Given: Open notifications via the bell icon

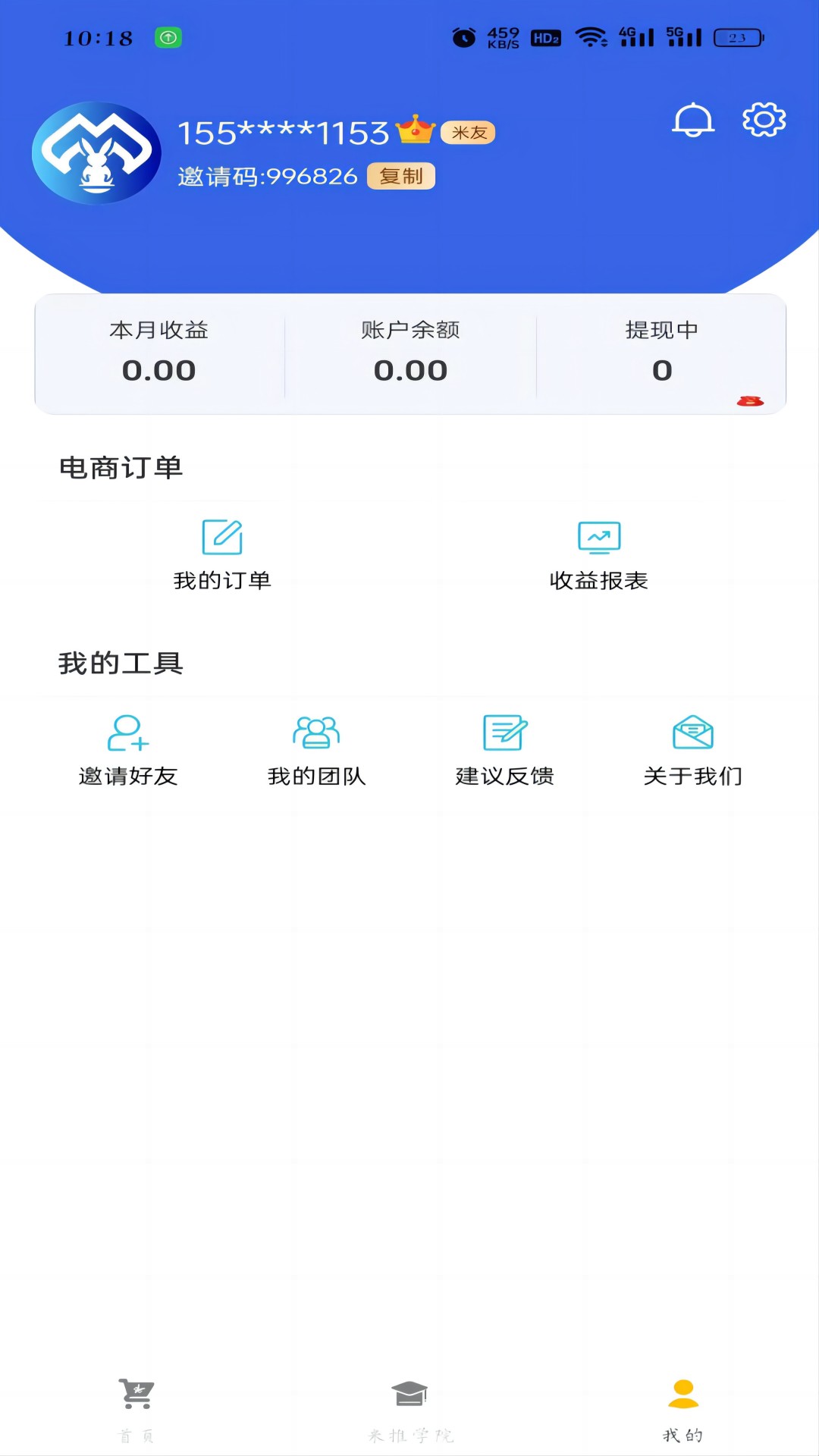Looking at the screenshot, I should tap(694, 120).
